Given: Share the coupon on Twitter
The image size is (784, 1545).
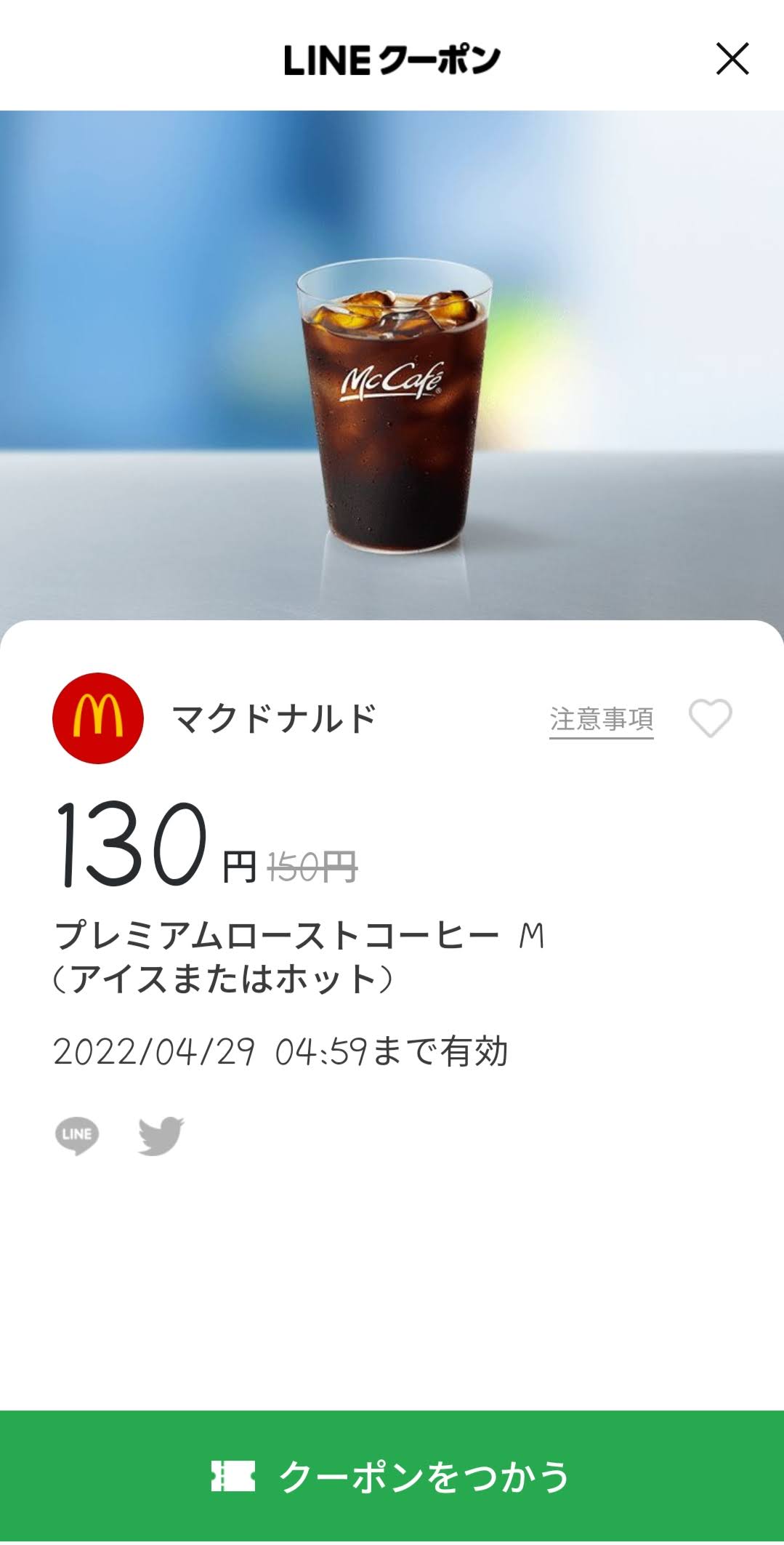Looking at the screenshot, I should [x=161, y=1136].
